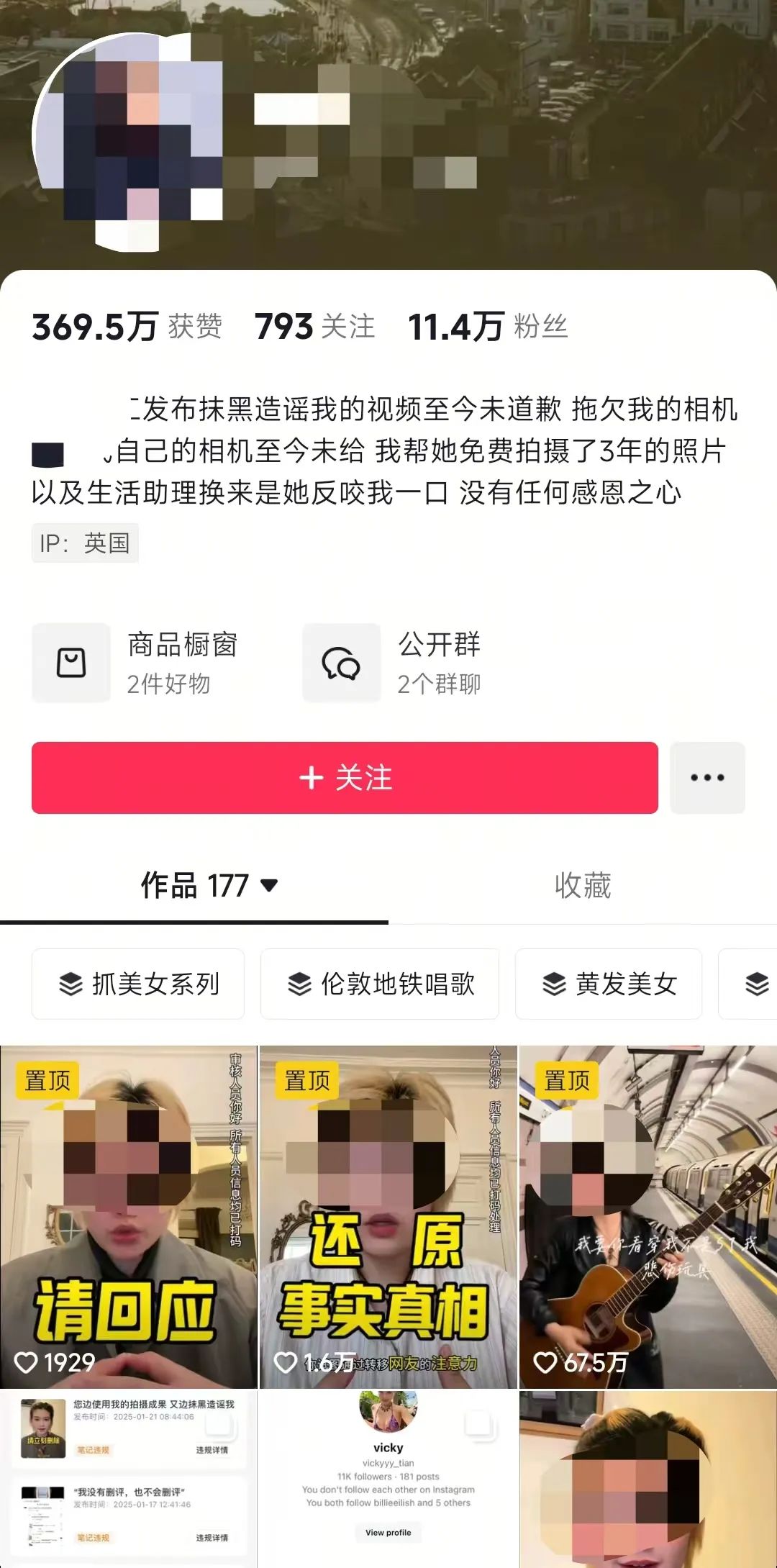Select the 黄发美女 collection chip
Viewport: 777px width, 1568px height.
pyautogui.click(x=609, y=984)
